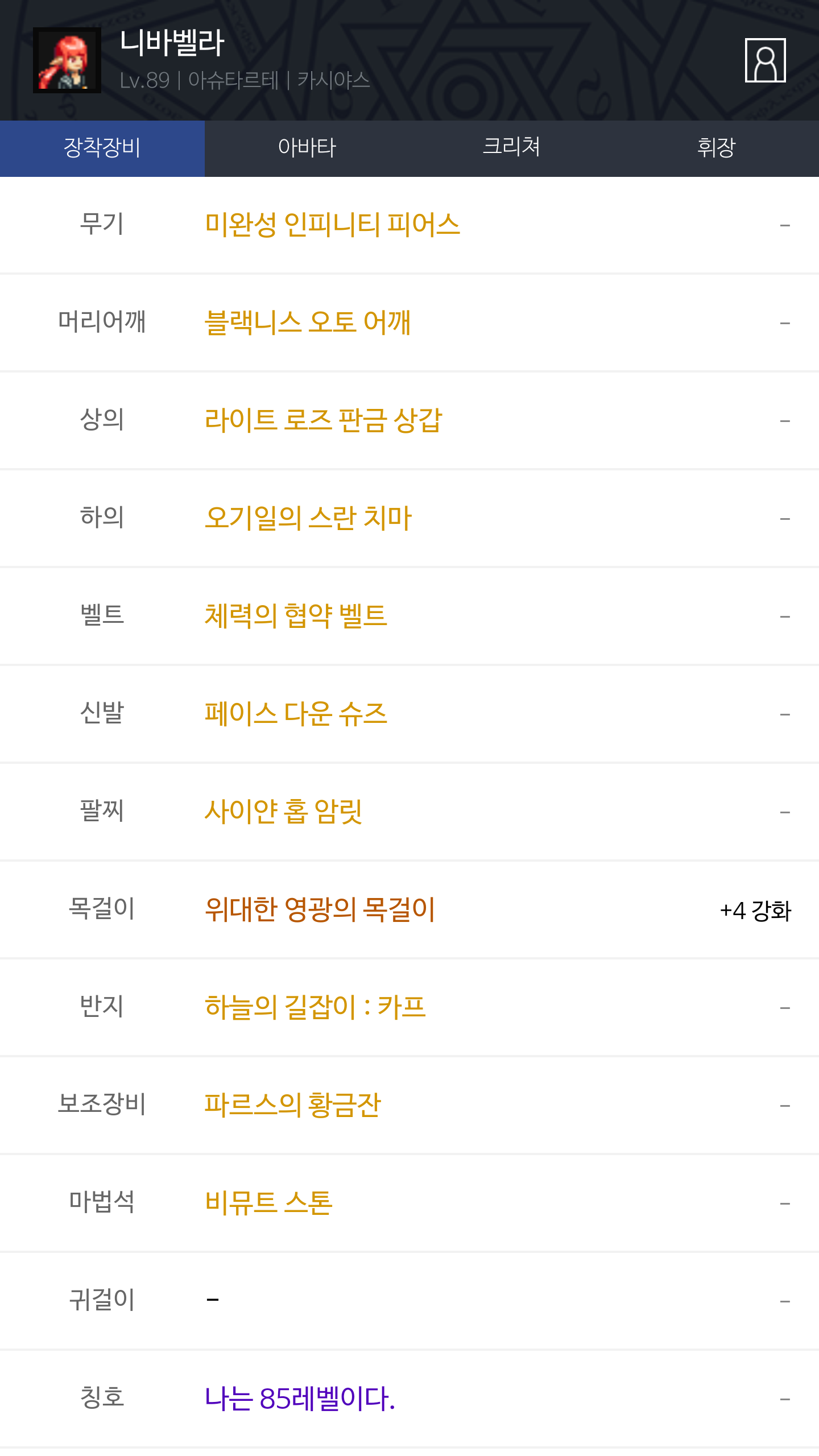
Task: View 위대한 영광의 목걸이 necklace
Action: click(320, 909)
